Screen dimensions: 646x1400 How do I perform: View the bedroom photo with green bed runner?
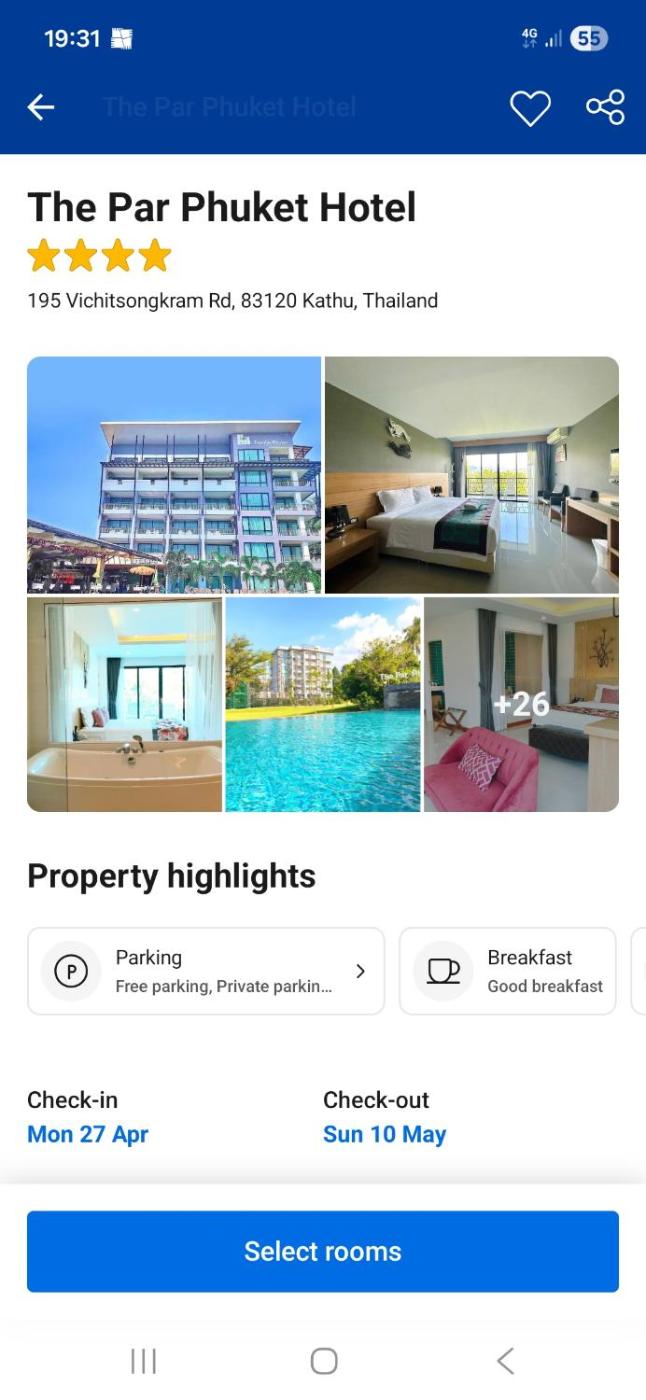(x=472, y=475)
